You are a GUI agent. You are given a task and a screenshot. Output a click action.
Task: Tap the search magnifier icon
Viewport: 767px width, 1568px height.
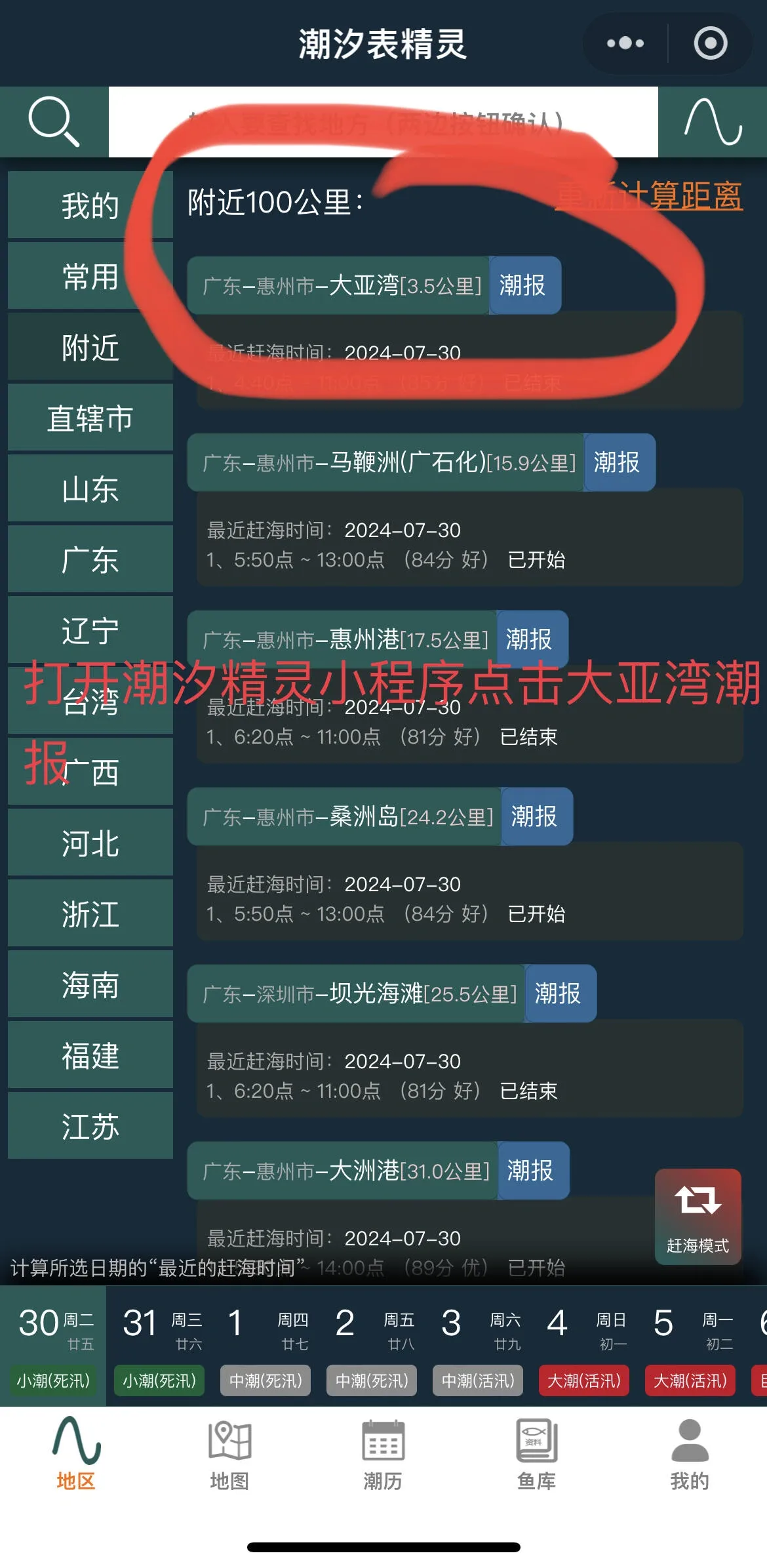[x=54, y=122]
